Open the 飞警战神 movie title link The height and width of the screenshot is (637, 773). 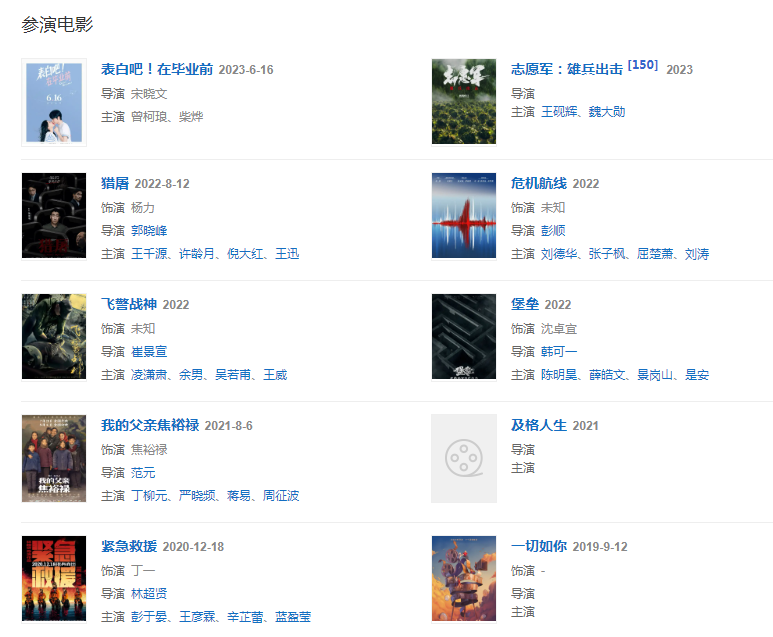pyautogui.click(x=129, y=304)
